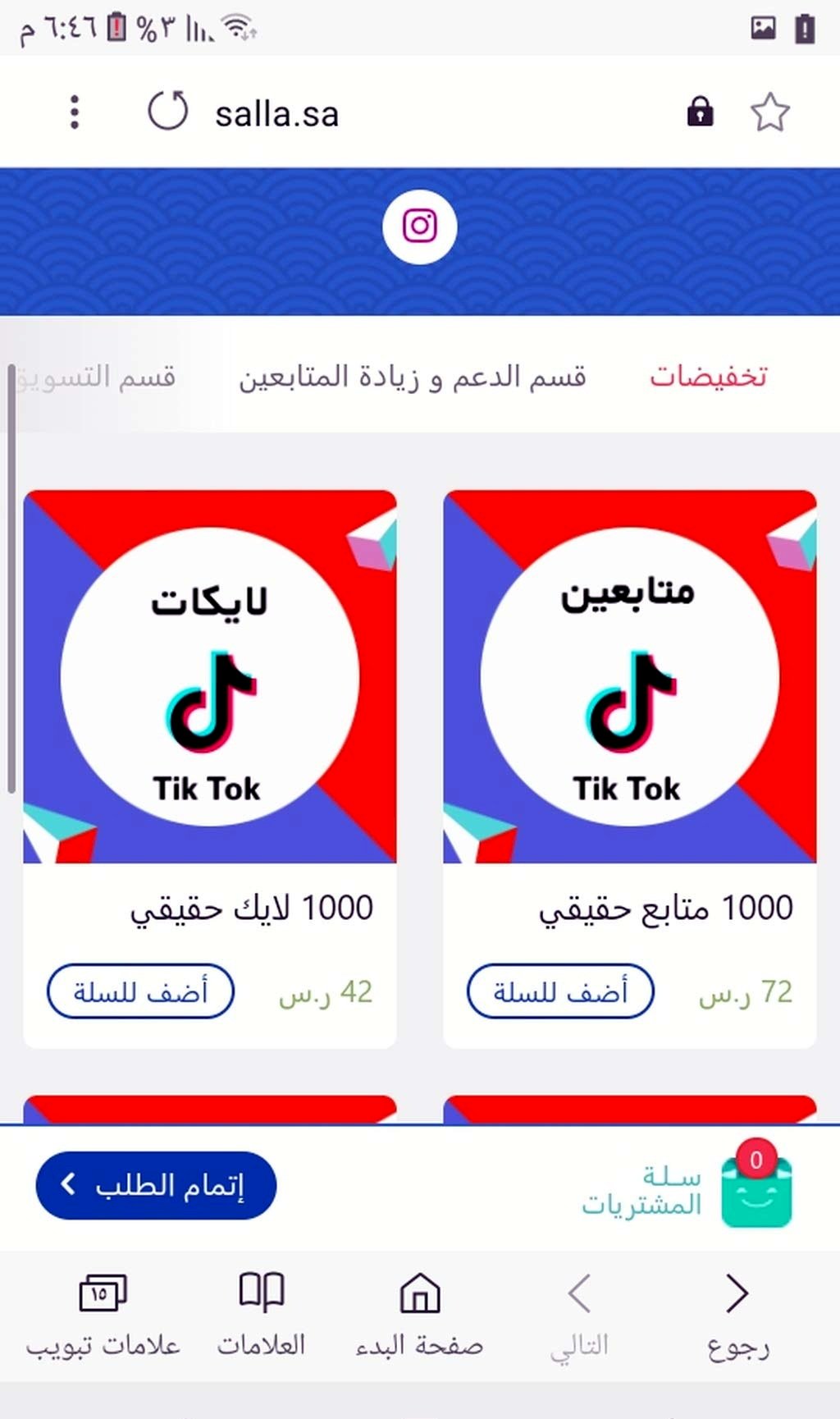Go to the browser home صفحة البدء

(419, 1310)
